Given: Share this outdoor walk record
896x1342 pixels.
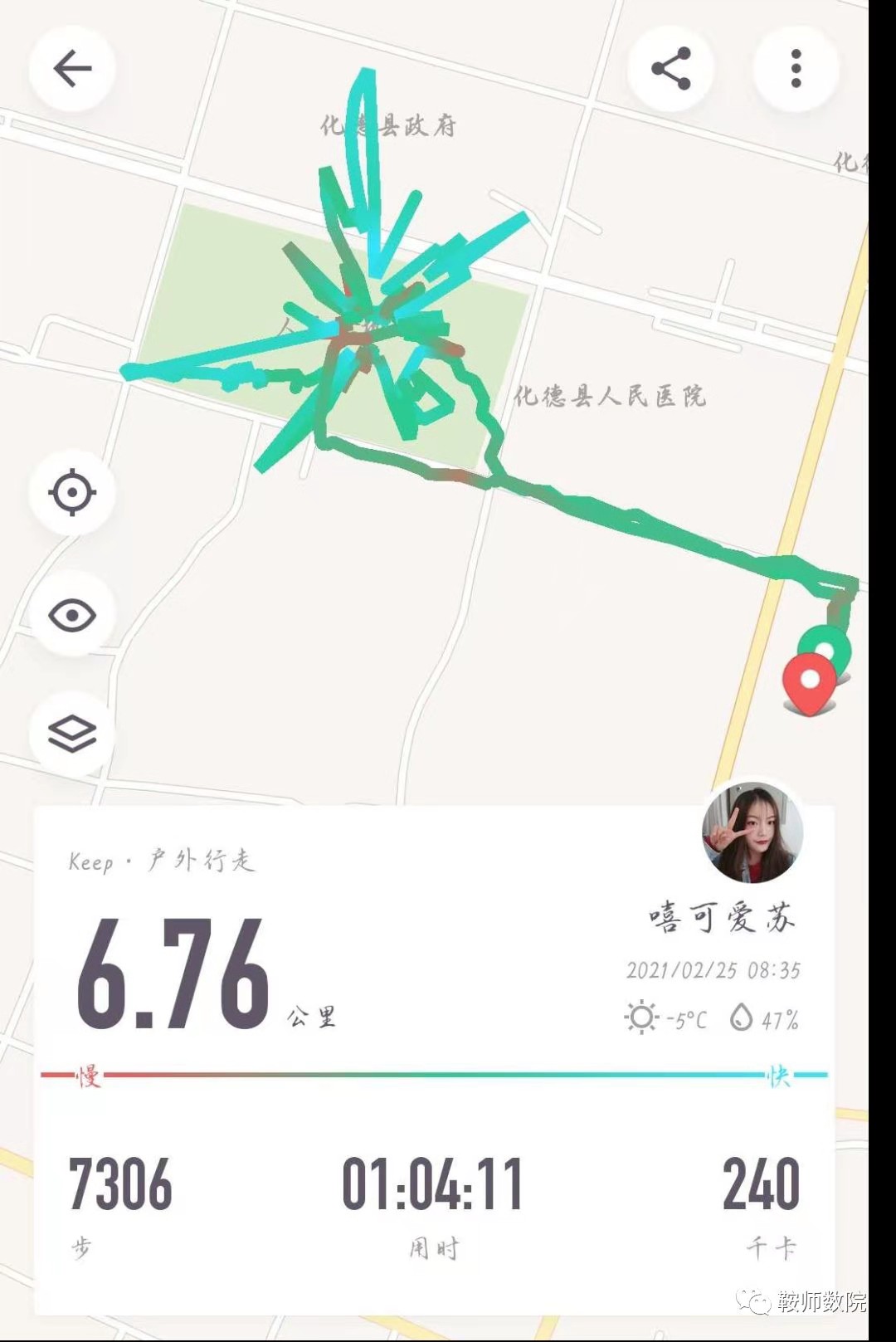Looking at the screenshot, I should [x=670, y=68].
